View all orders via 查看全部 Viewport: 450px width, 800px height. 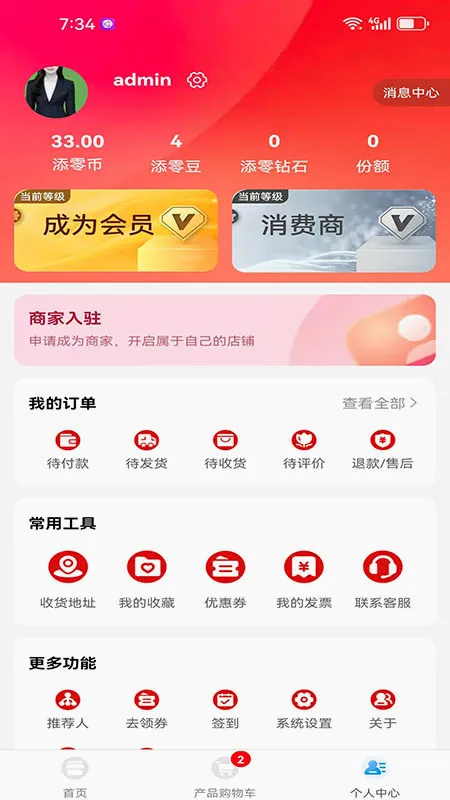pos(380,404)
